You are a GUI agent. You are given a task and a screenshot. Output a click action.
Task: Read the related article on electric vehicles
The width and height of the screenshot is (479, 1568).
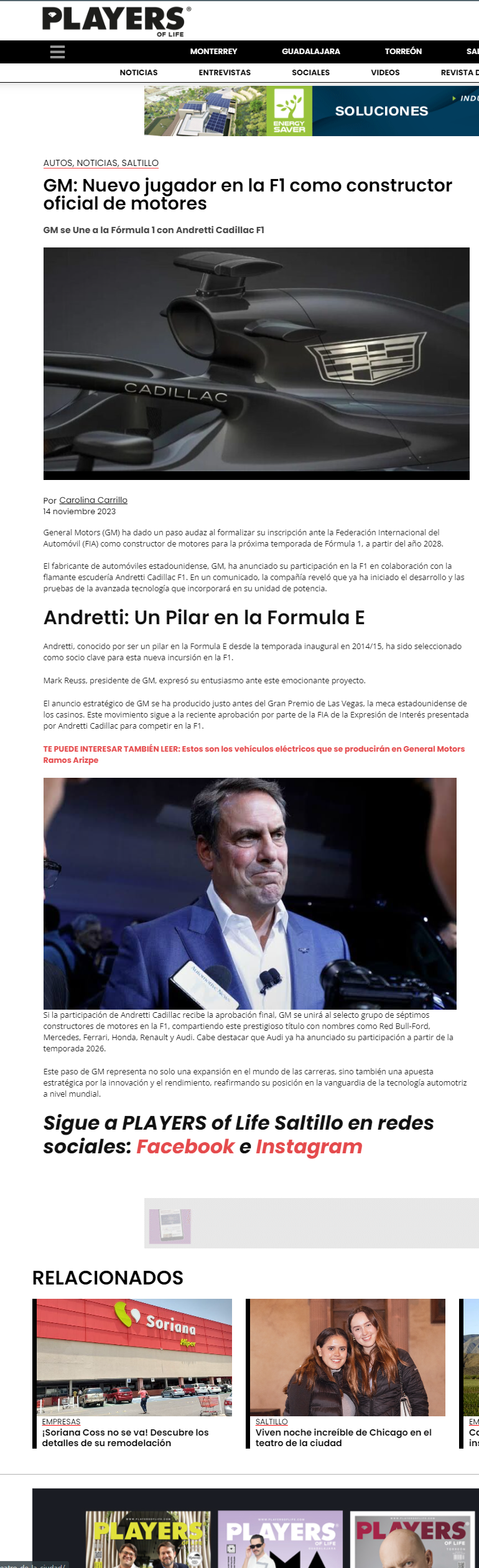pos(254,754)
